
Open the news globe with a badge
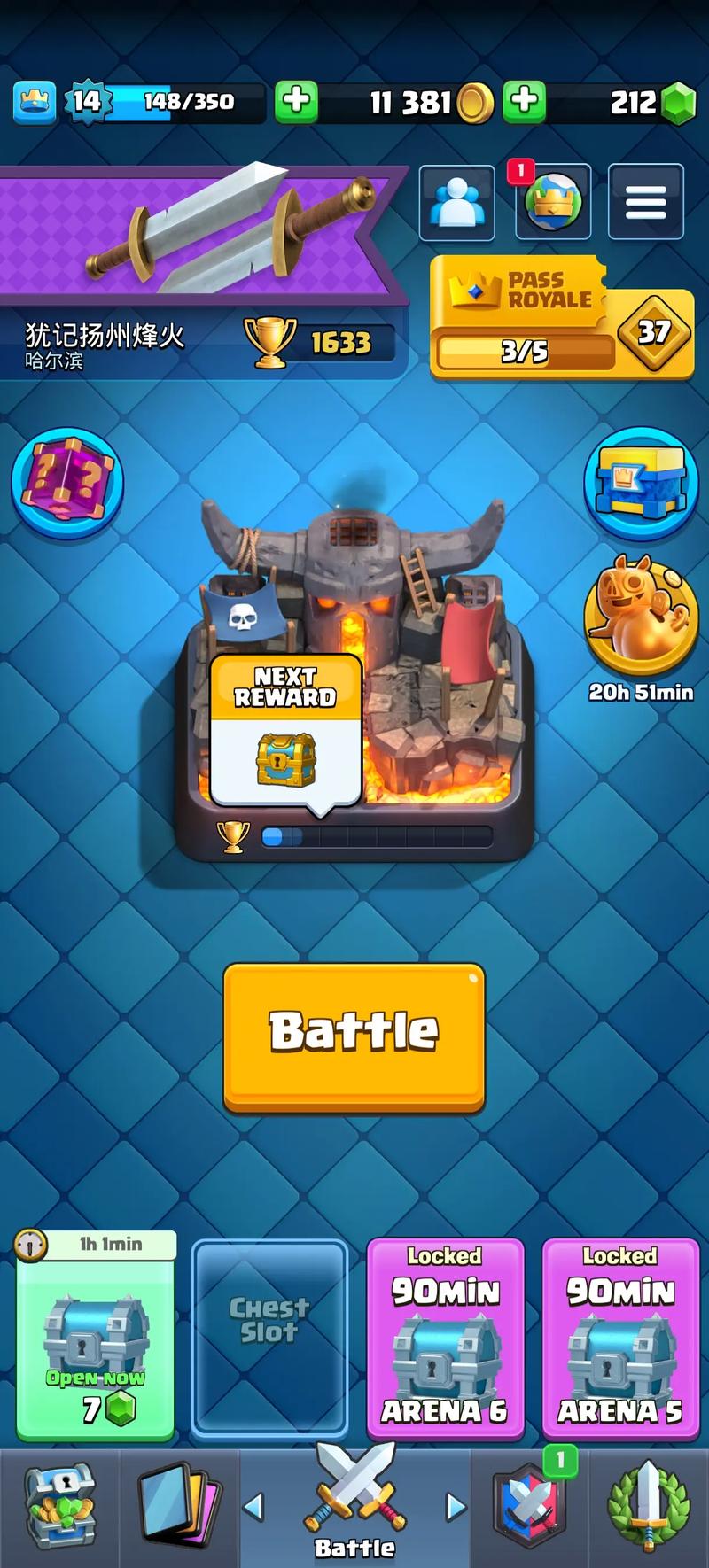click(x=552, y=202)
